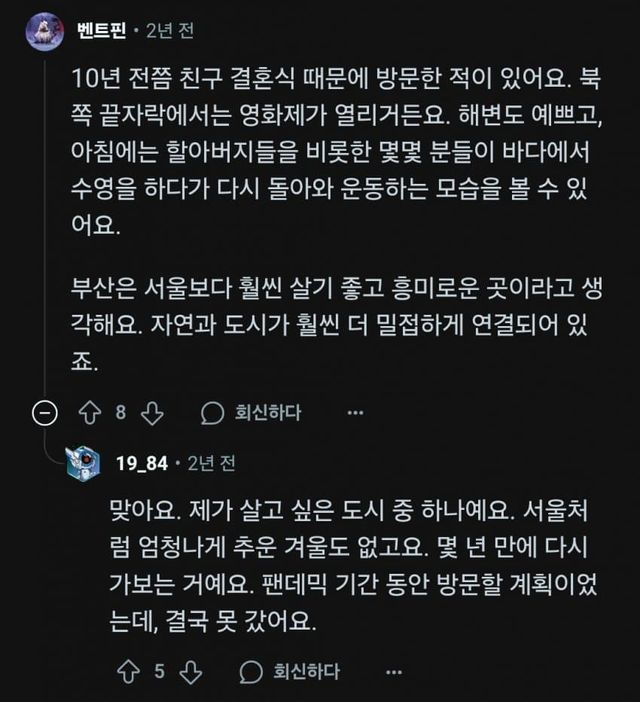The height and width of the screenshot is (702, 640).
Task: Downvote 벤트핀's comment
Action: (152, 412)
